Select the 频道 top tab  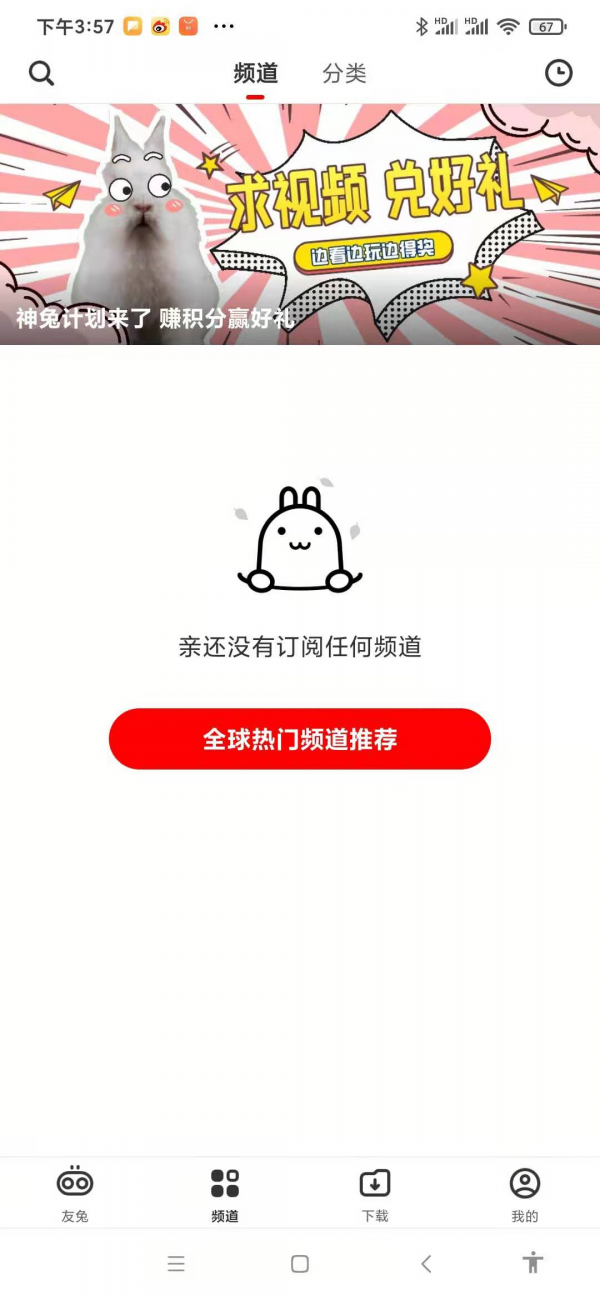pyautogui.click(x=255, y=73)
